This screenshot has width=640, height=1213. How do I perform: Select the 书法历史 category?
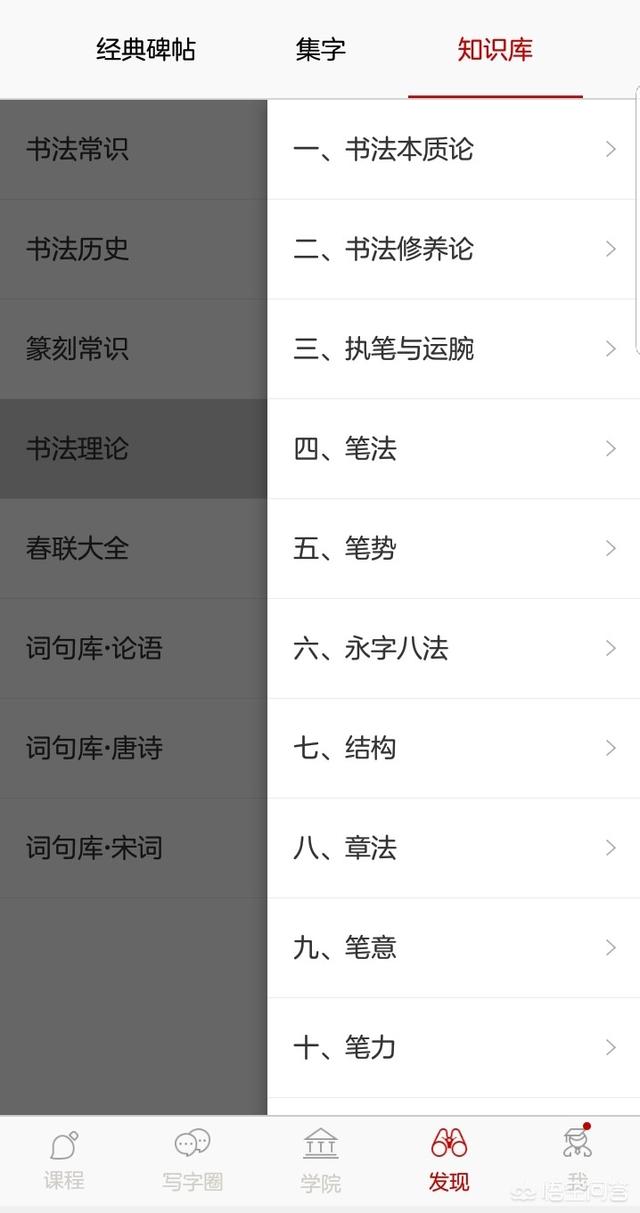[134, 249]
